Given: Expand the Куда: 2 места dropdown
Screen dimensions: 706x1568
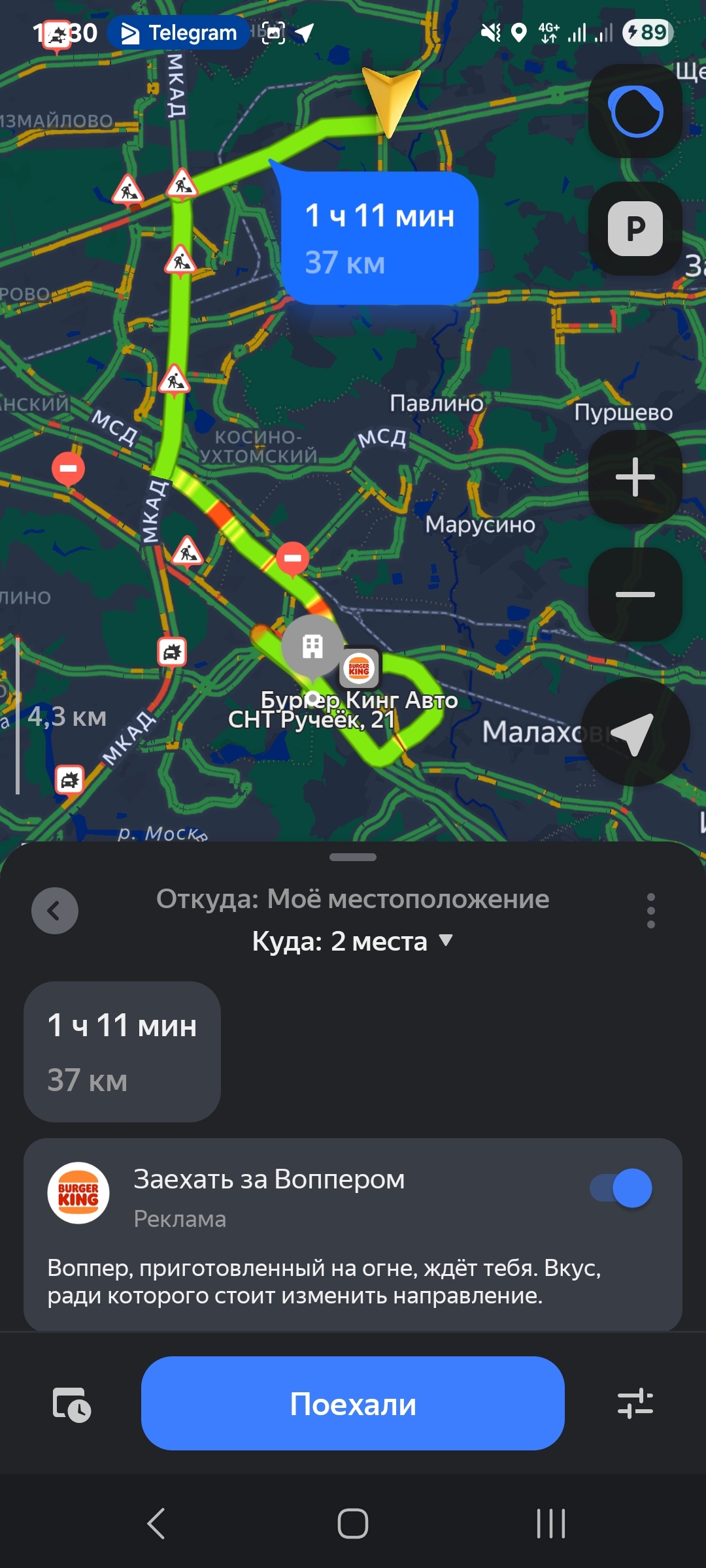Looking at the screenshot, I should 353,941.
